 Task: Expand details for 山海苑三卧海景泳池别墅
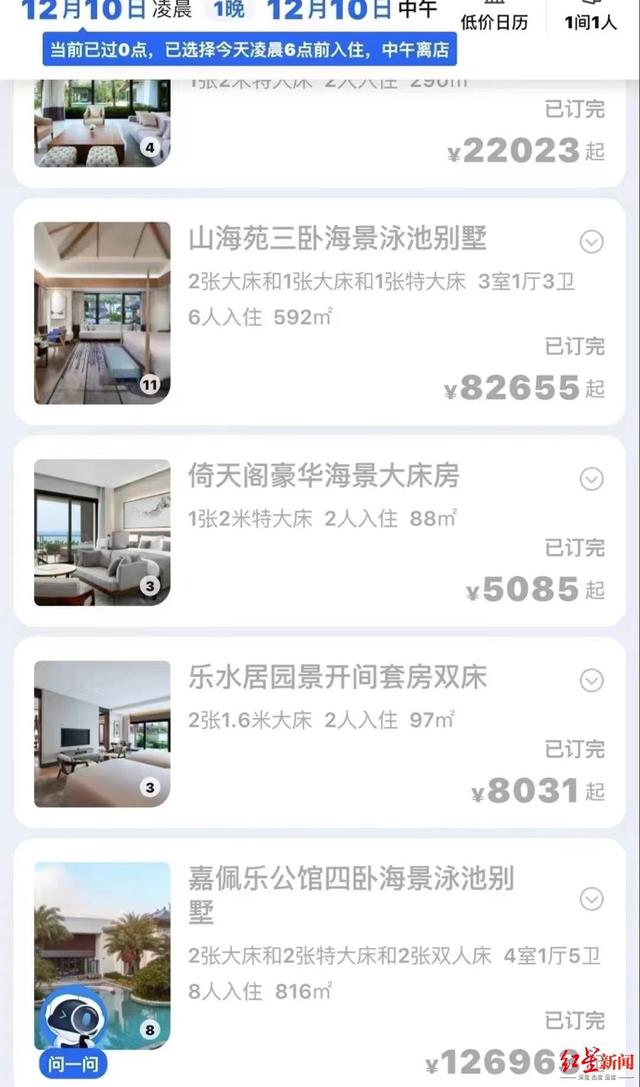(x=591, y=241)
